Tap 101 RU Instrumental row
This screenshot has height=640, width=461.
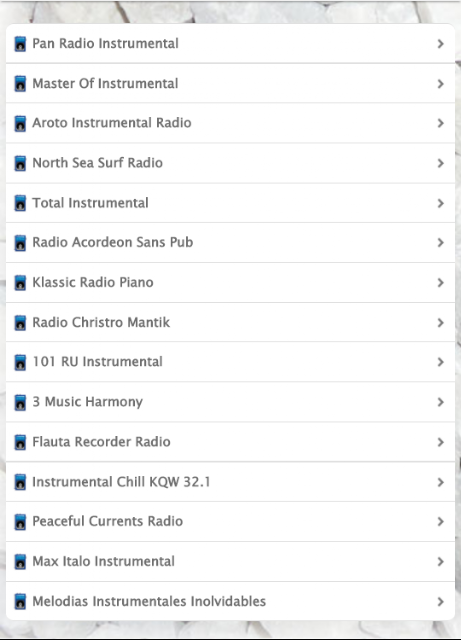point(230,362)
